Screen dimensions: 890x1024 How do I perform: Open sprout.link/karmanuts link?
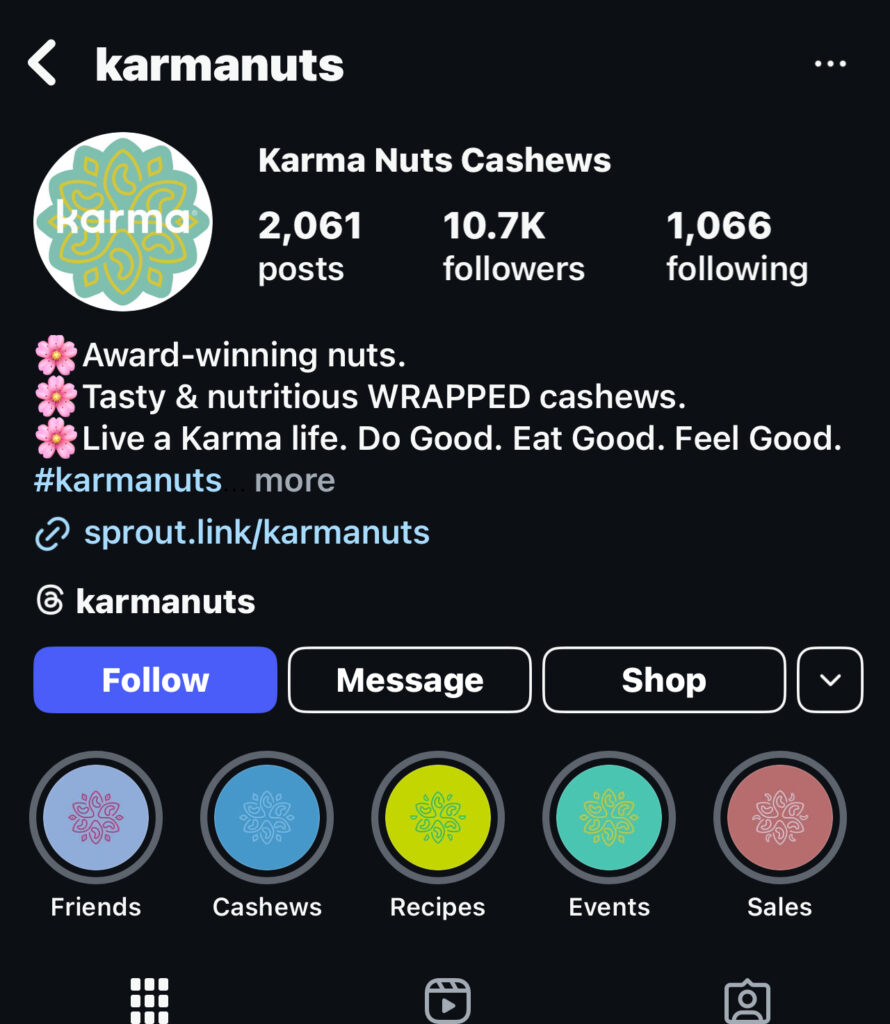(256, 533)
